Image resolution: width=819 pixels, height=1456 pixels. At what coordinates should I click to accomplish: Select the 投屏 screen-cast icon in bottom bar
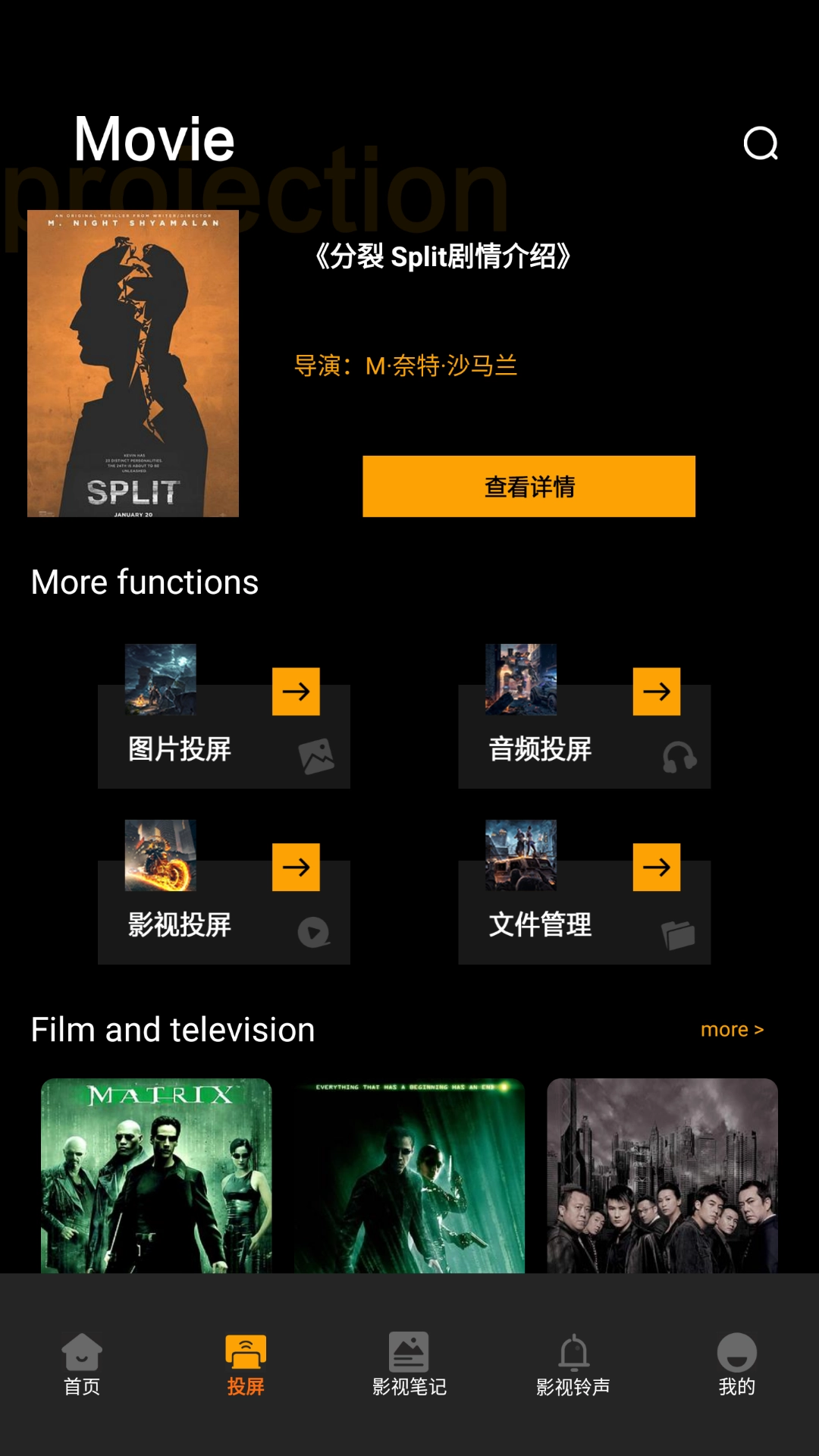245,1352
